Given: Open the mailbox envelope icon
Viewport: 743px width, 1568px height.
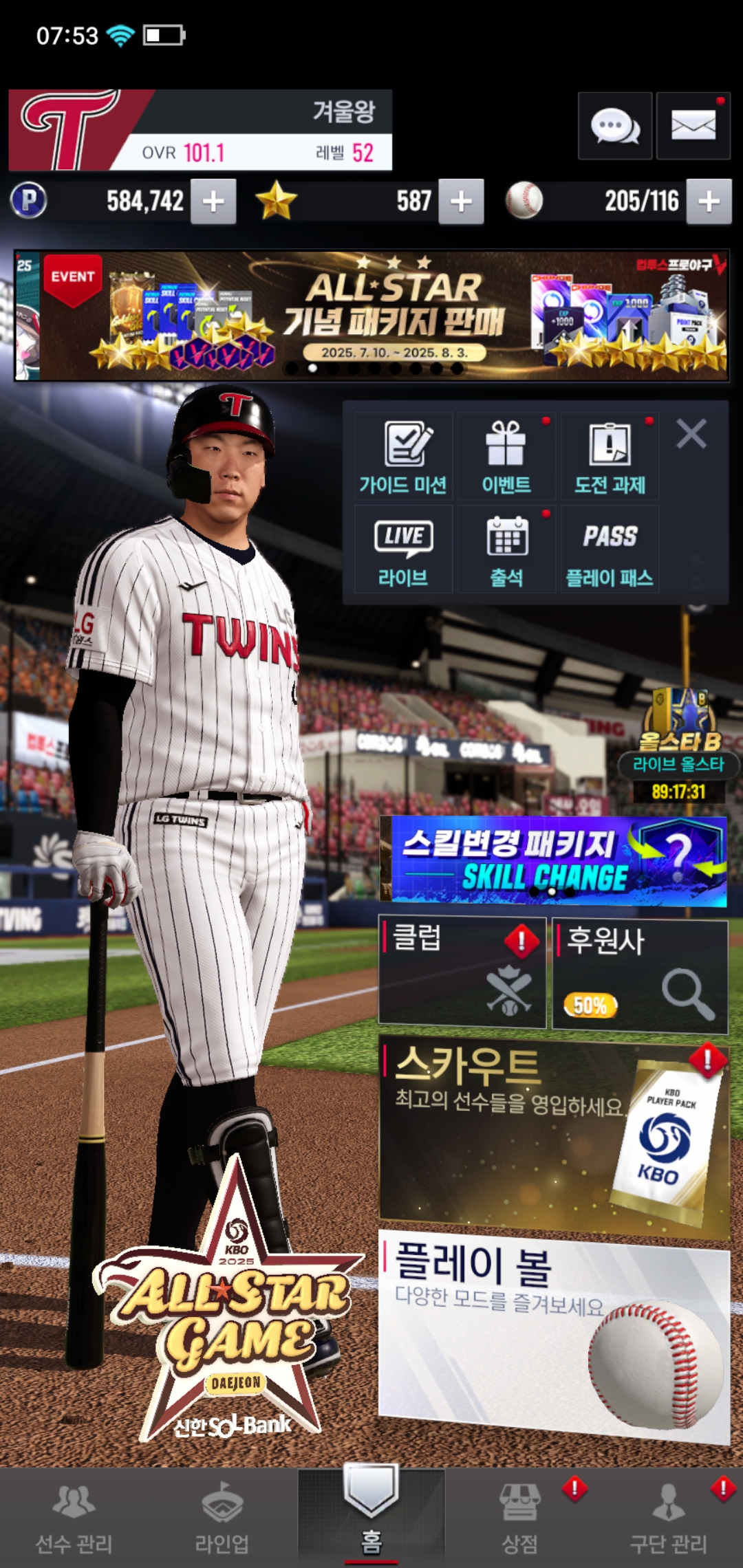Looking at the screenshot, I should tap(693, 126).
